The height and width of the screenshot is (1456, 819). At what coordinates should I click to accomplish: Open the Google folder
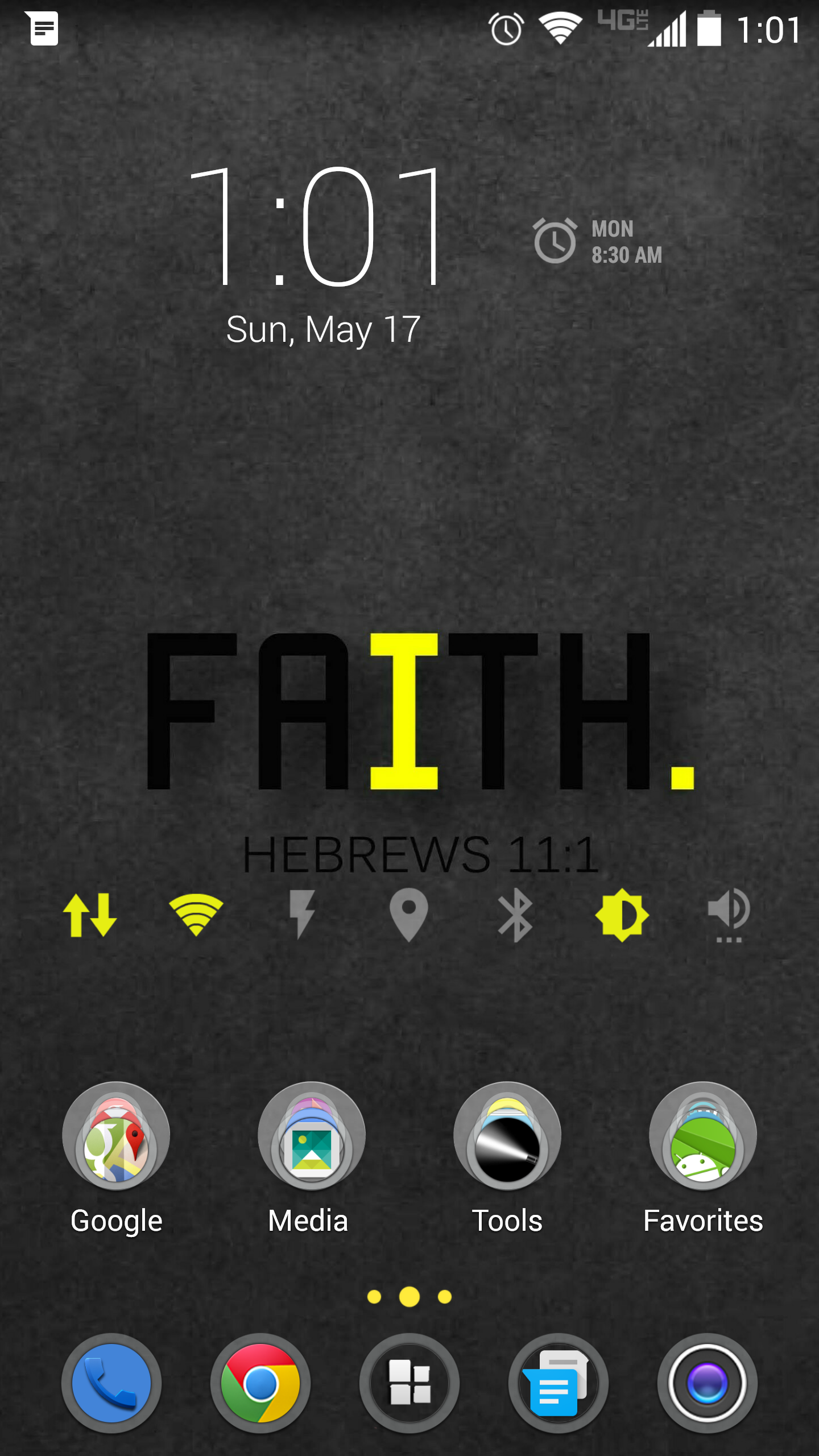click(116, 1136)
